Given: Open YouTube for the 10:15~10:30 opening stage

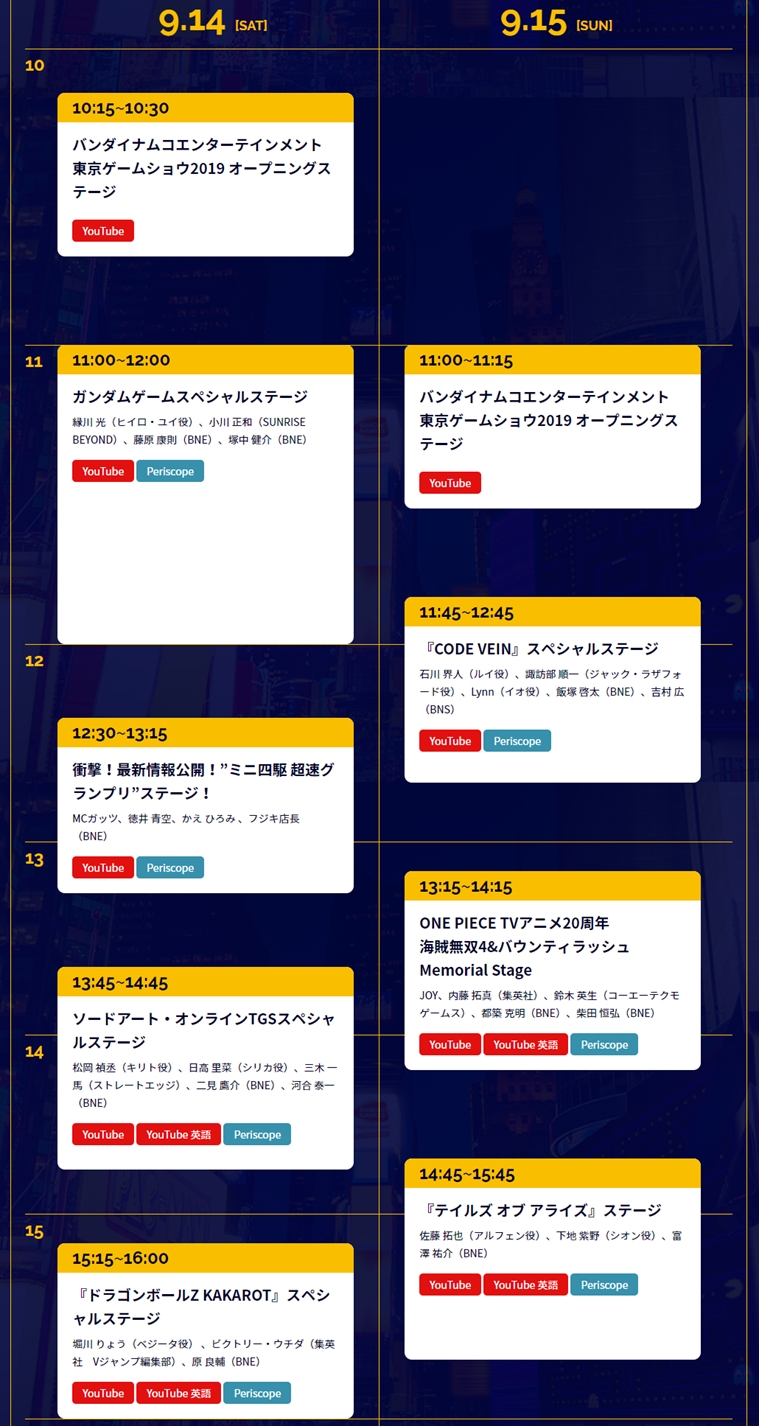Looking at the screenshot, I should [103, 231].
